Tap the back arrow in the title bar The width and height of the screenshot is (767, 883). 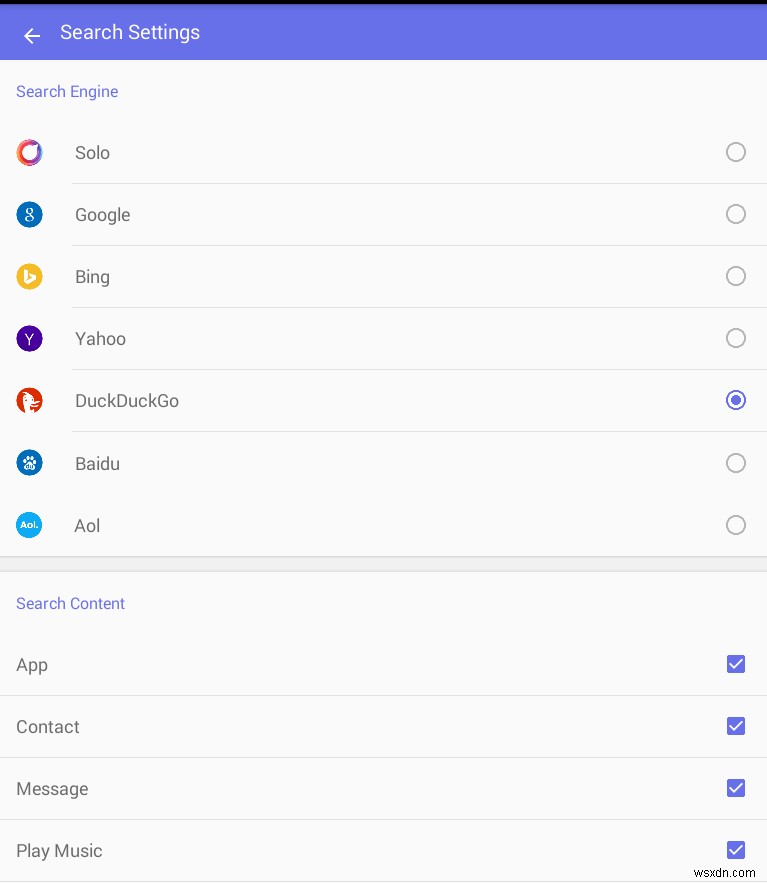[x=31, y=36]
